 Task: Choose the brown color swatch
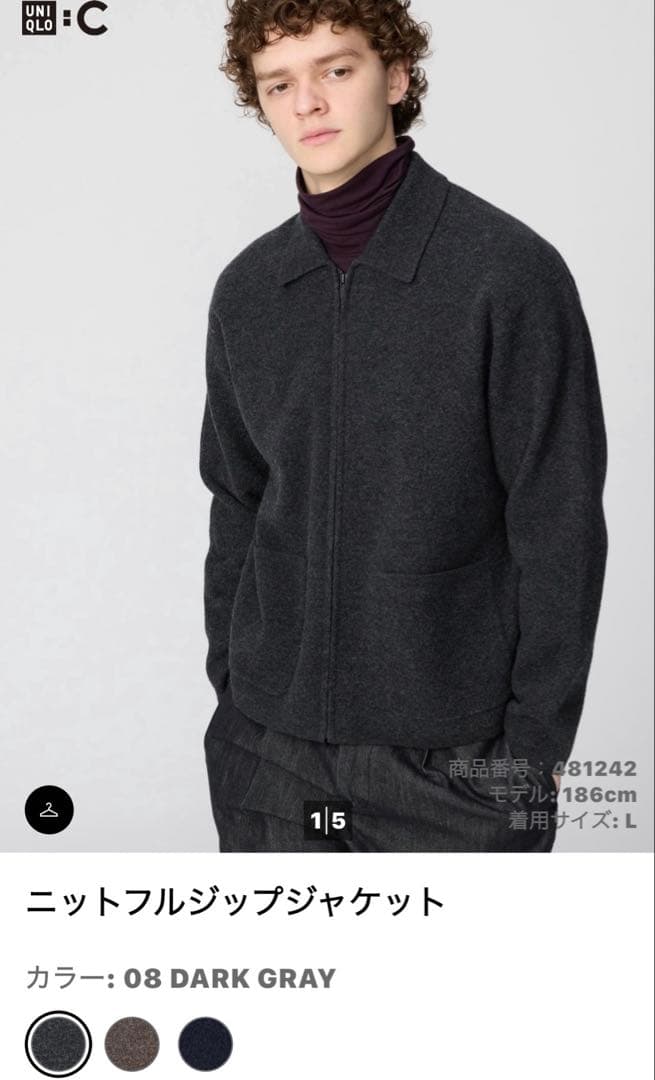point(132,1044)
